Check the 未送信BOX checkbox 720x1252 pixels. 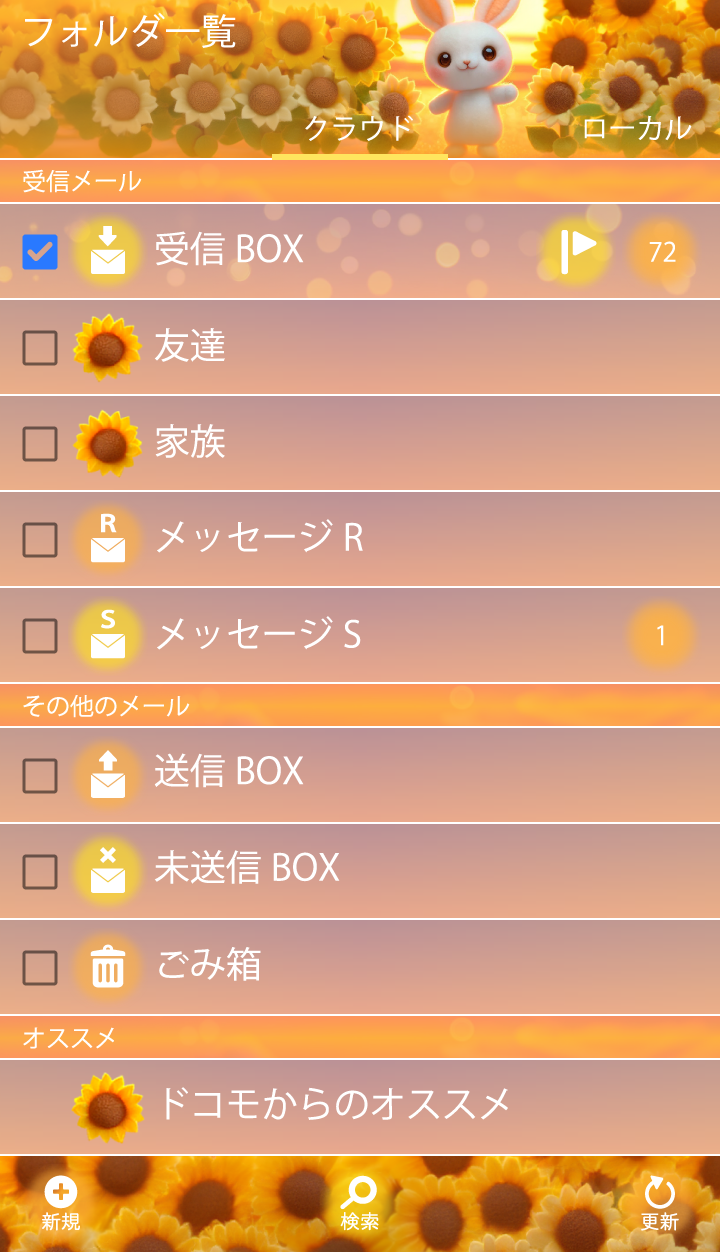[40, 872]
